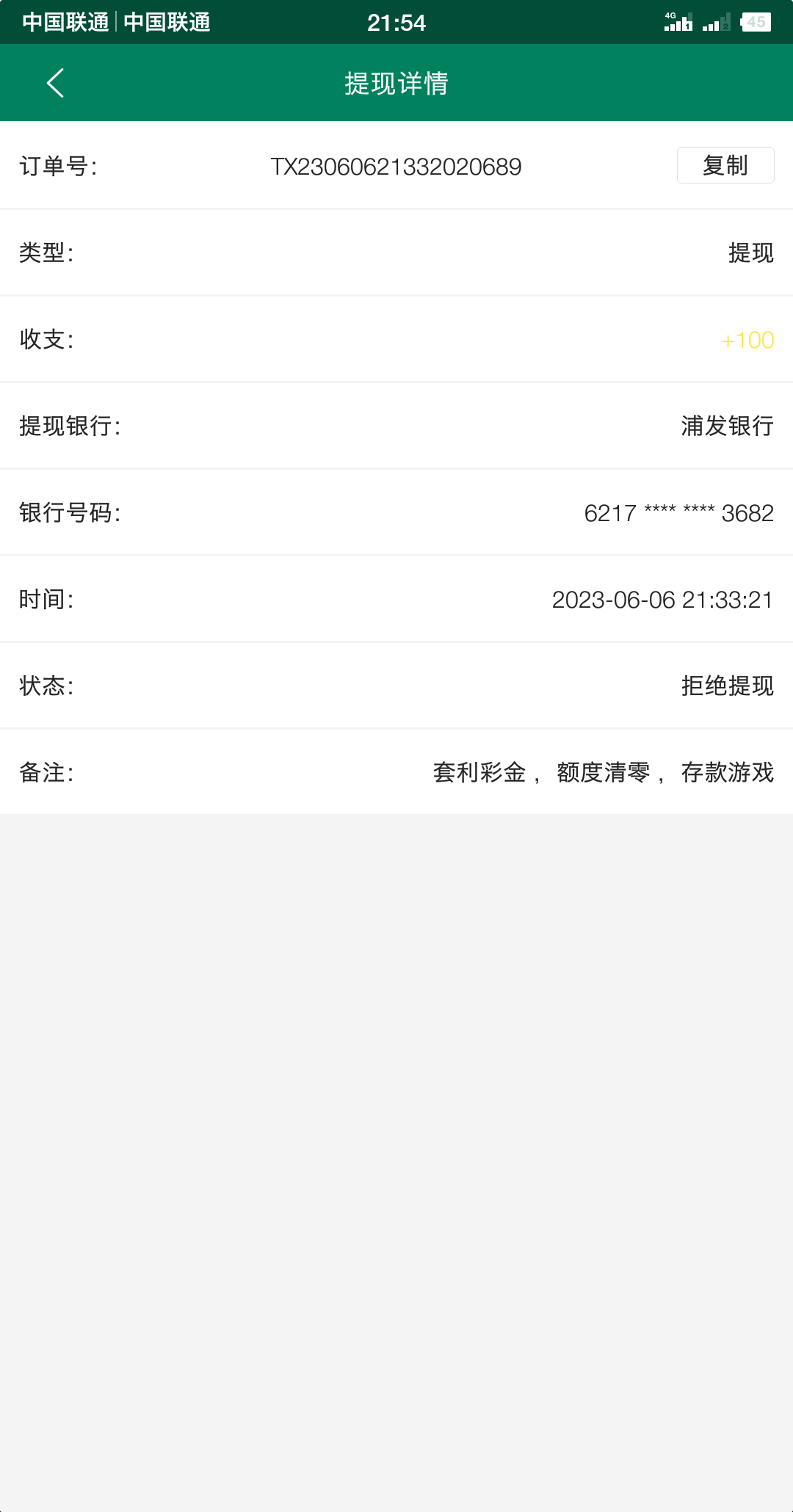Select the 备注 remark about 套利彩金
The width and height of the screenshot is (793, 1512).
pos(602,773)
